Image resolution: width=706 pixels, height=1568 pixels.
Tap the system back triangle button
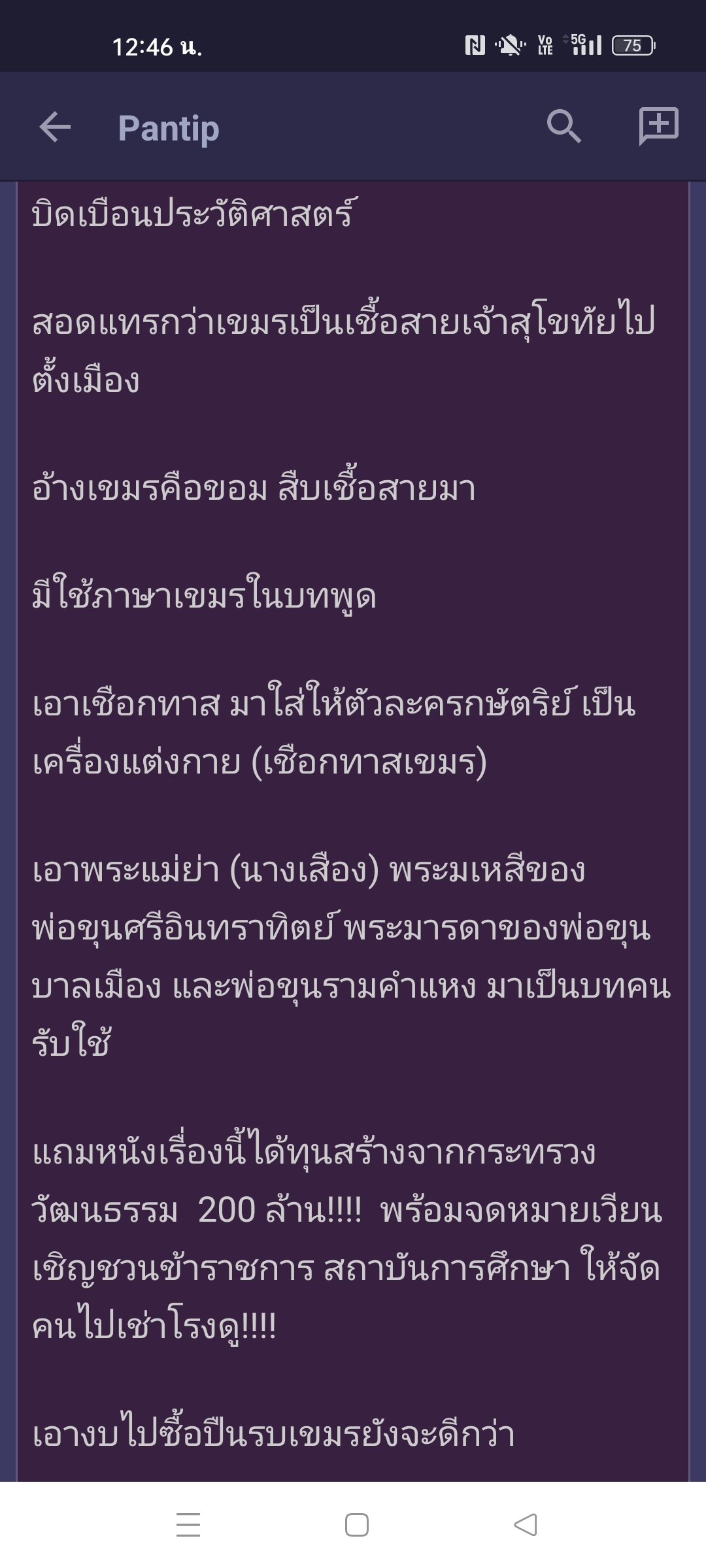(x=526, y=1524)
